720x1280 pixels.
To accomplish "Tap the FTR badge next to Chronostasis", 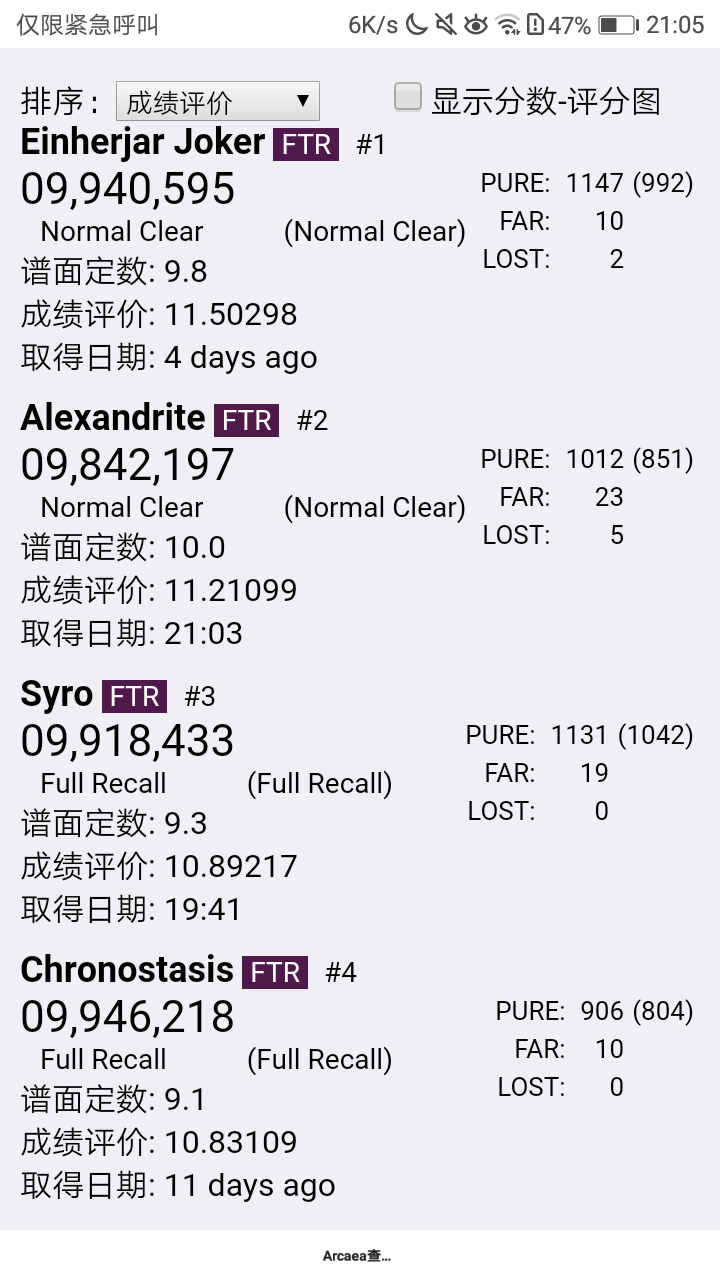I will (x=277, y=971).
